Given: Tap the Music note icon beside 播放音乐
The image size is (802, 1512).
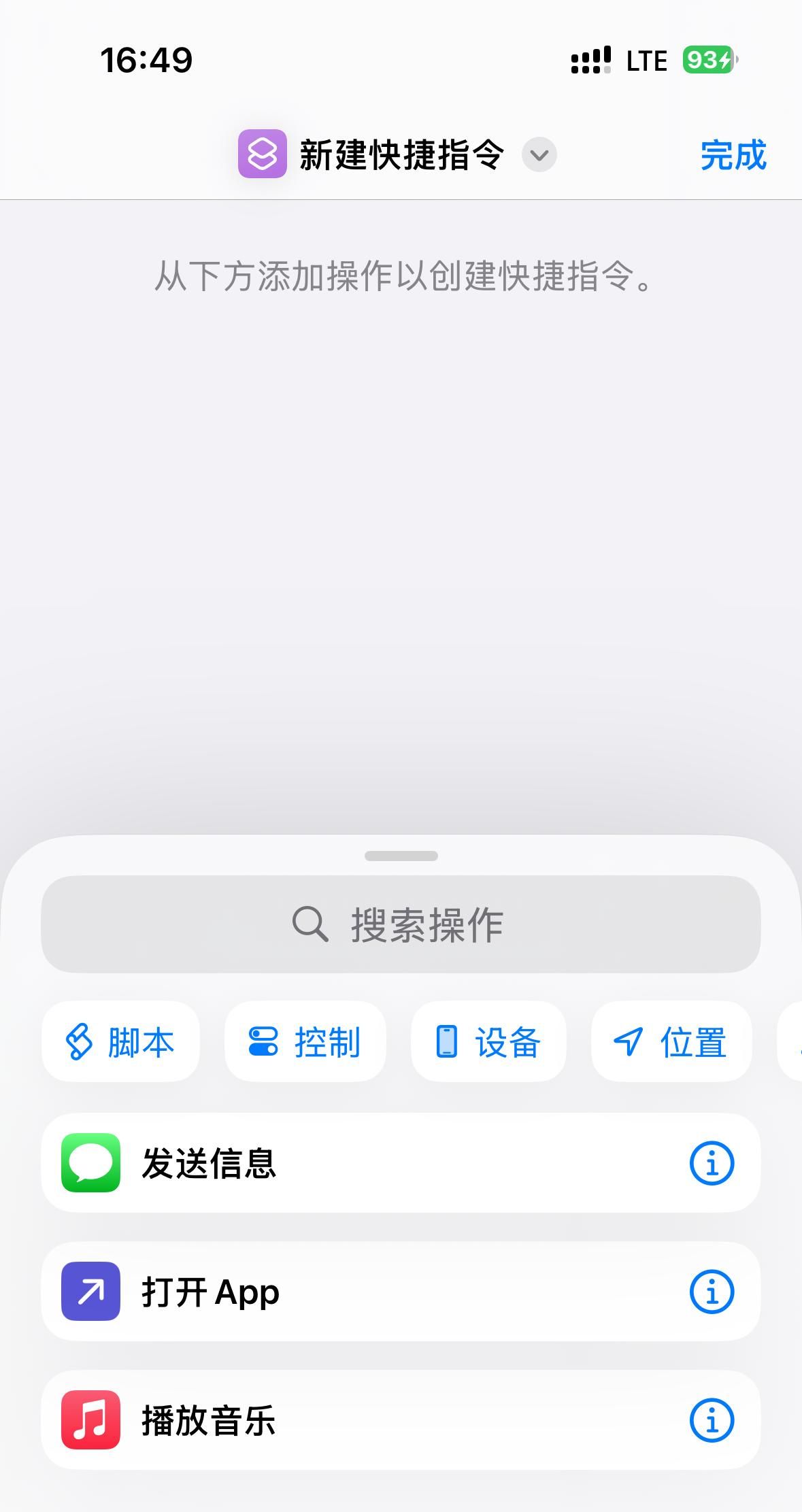Looking at the screenshot, I should 90,1420.
